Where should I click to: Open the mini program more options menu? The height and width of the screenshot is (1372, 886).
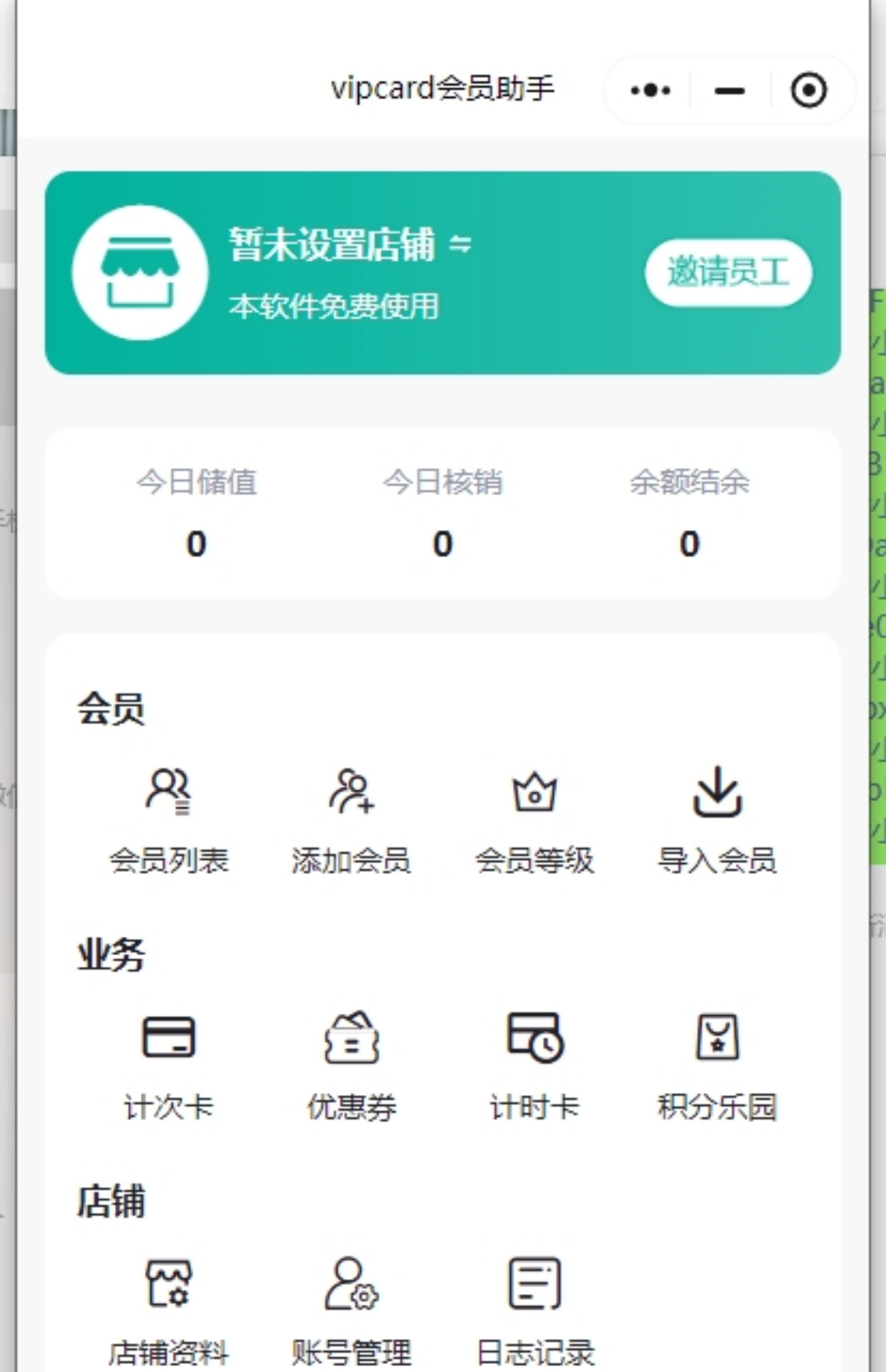pyautogui.click(x=650, y=90)
